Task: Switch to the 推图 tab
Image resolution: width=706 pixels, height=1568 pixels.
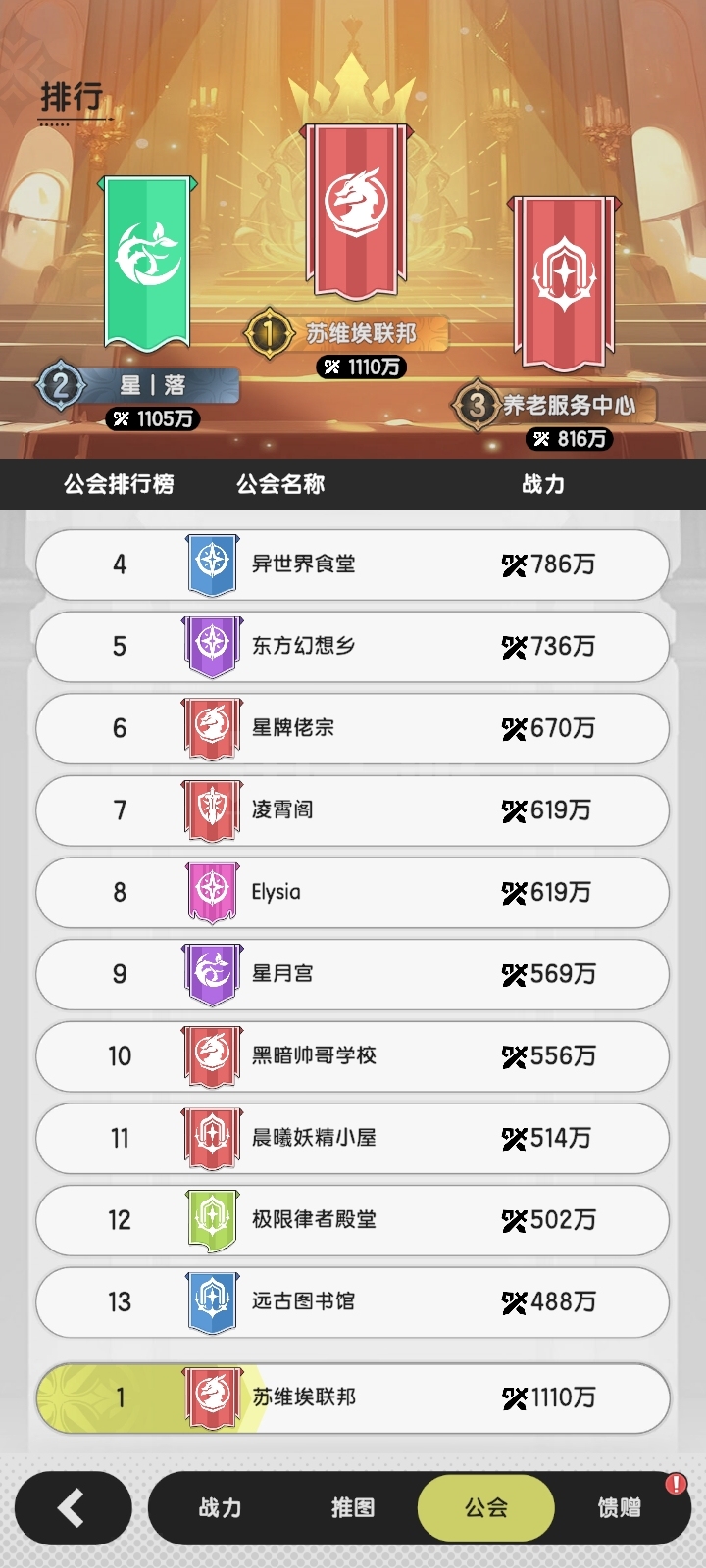Action: pyautogui.click(x=353, y=1507)
